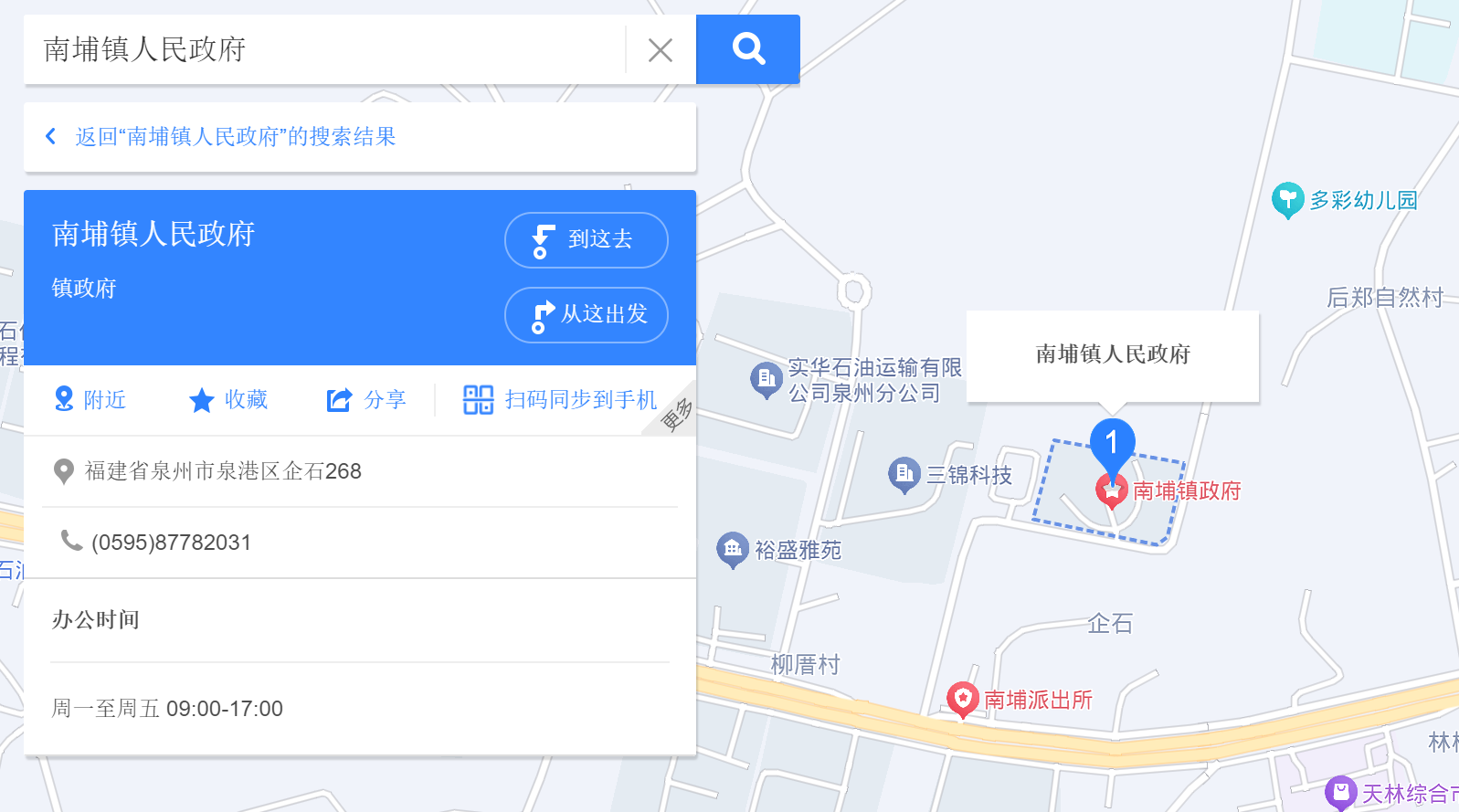
Task: Get directions with 到这去
Action: [586, 240]
